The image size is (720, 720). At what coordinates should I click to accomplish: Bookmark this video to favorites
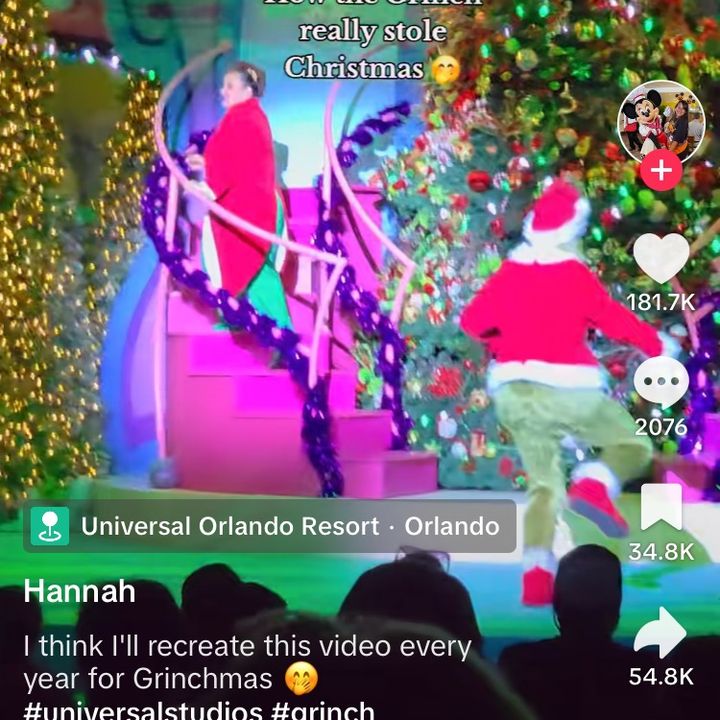(661, 507)
